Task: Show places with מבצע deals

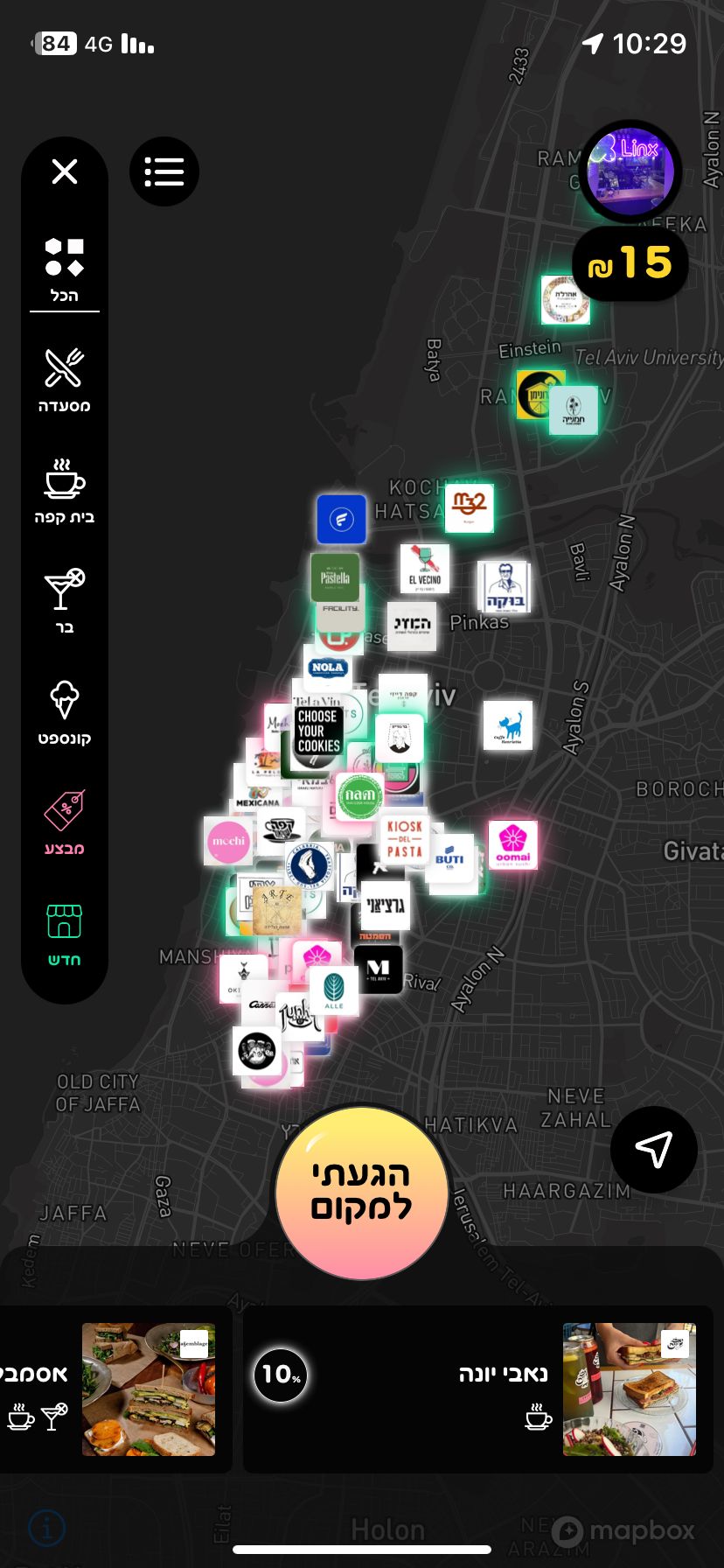Action: (x=65, y=822)
